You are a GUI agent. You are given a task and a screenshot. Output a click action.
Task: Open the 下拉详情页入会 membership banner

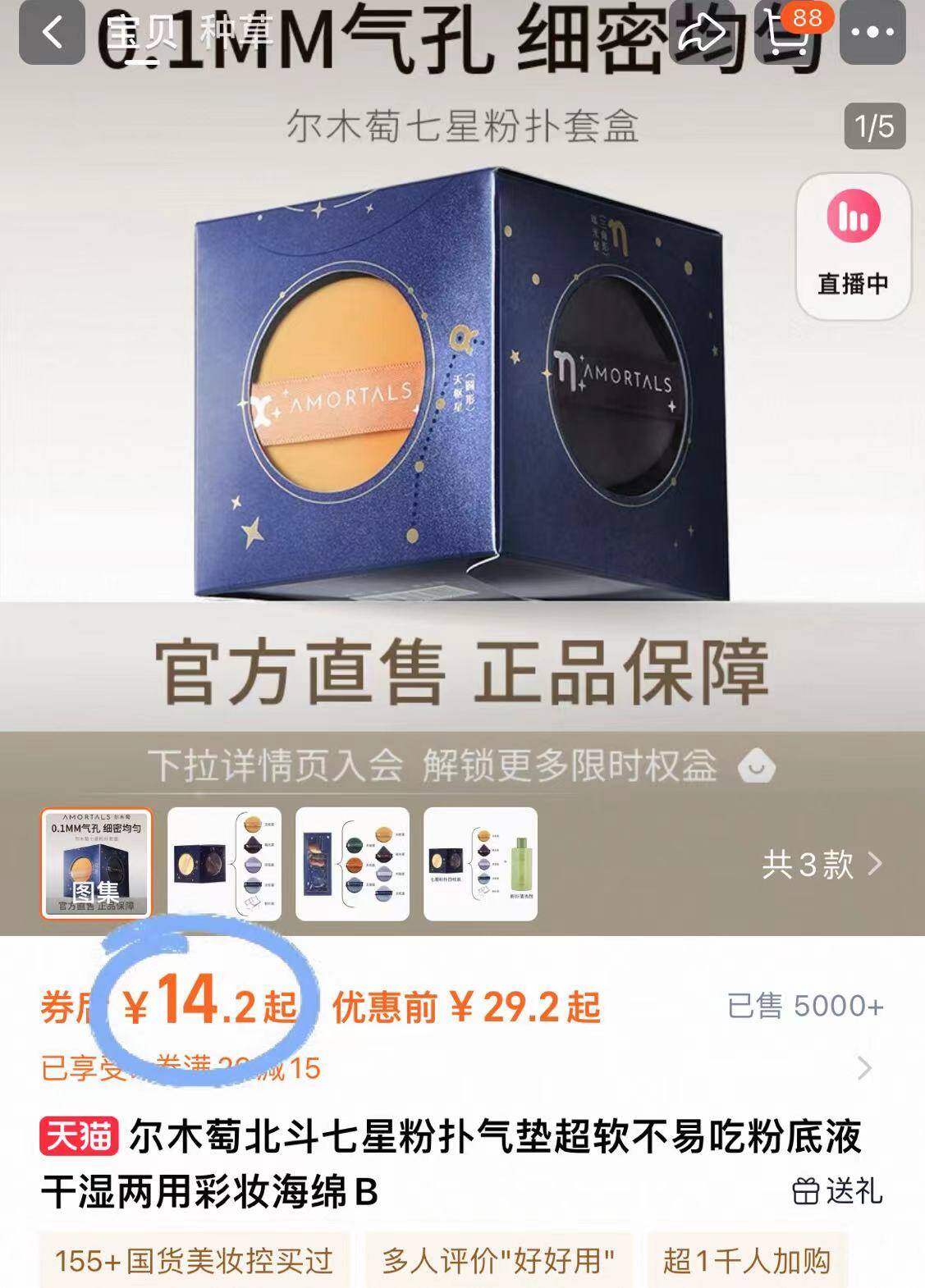461,766
